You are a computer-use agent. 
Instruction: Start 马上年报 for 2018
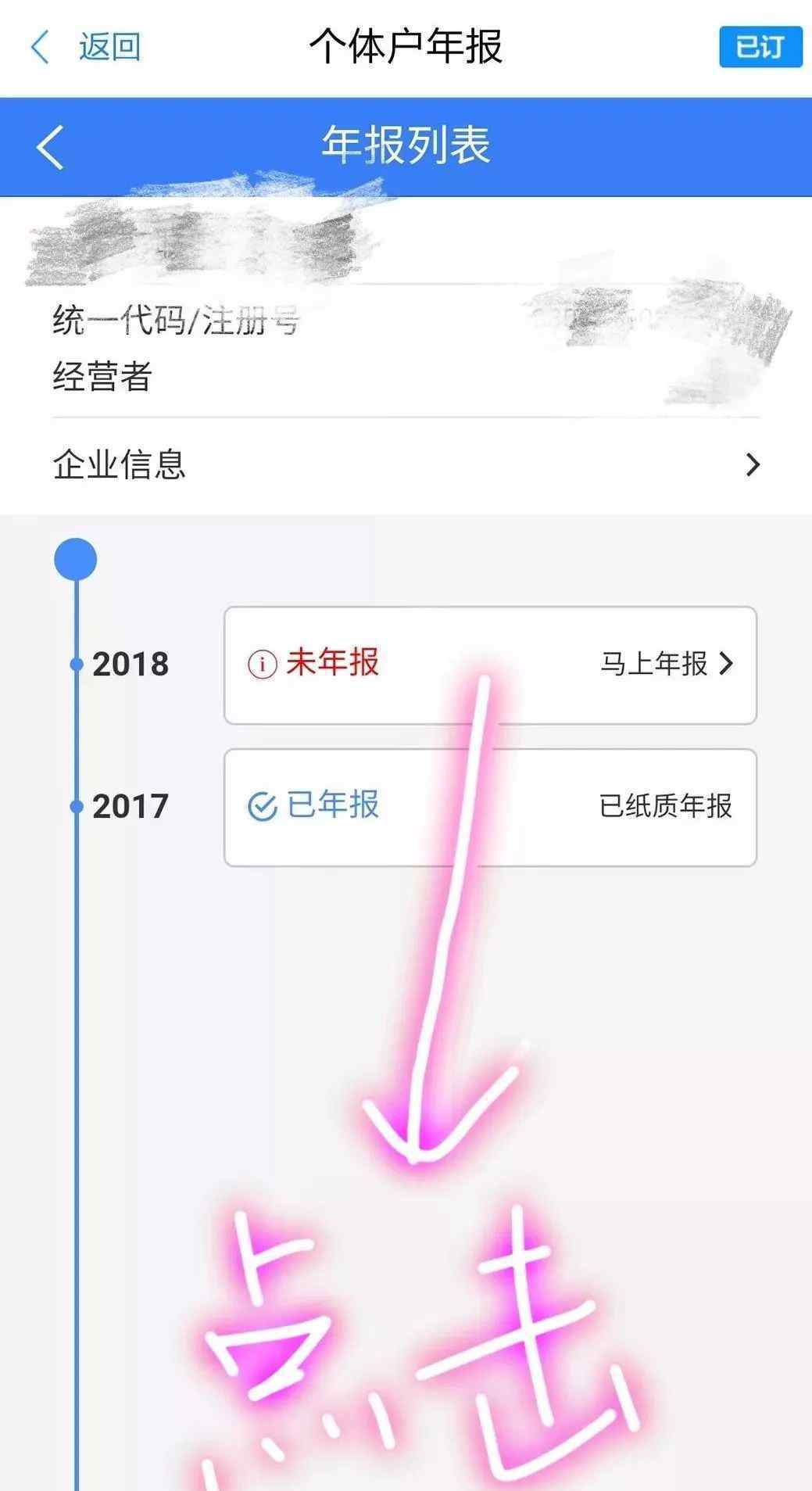667,664
